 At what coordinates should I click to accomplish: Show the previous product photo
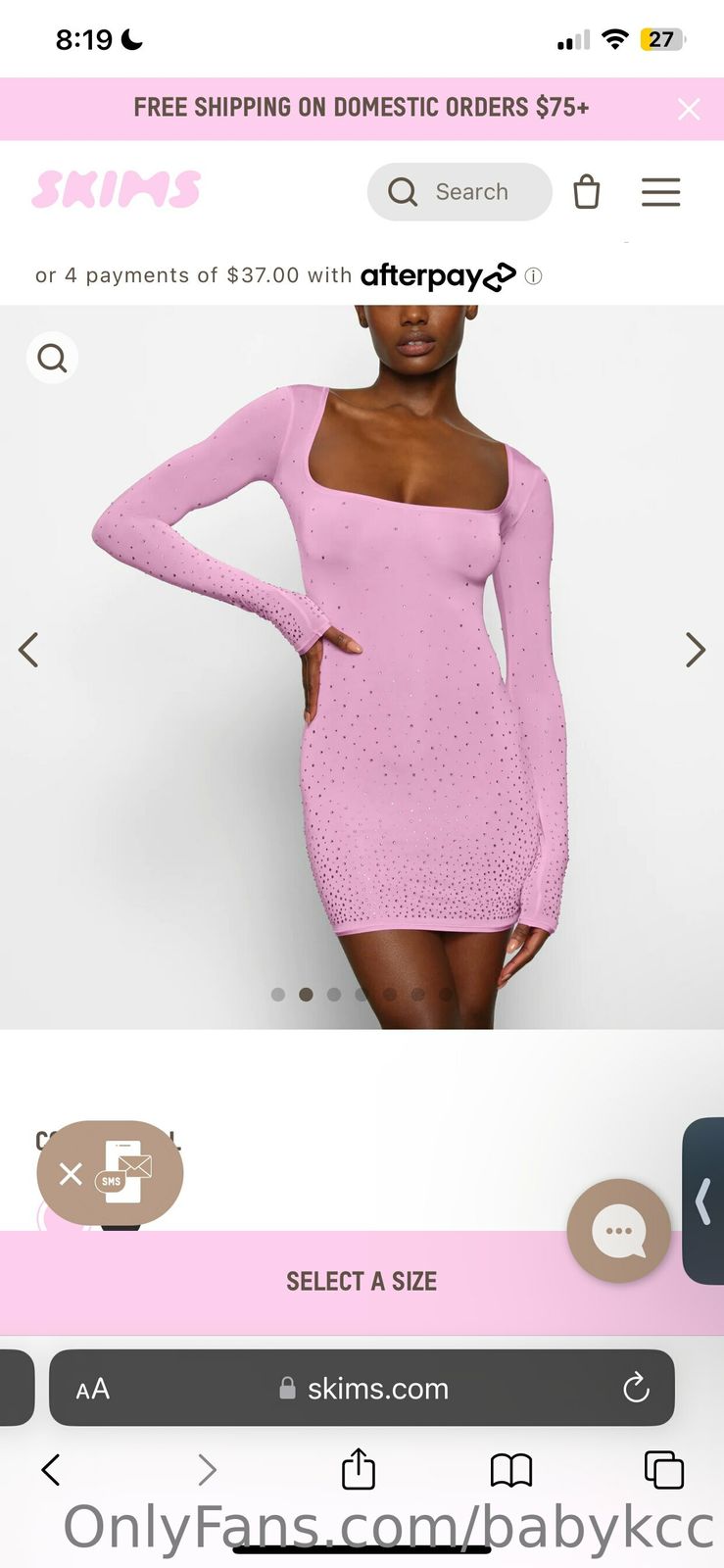[x=29, y=650]
